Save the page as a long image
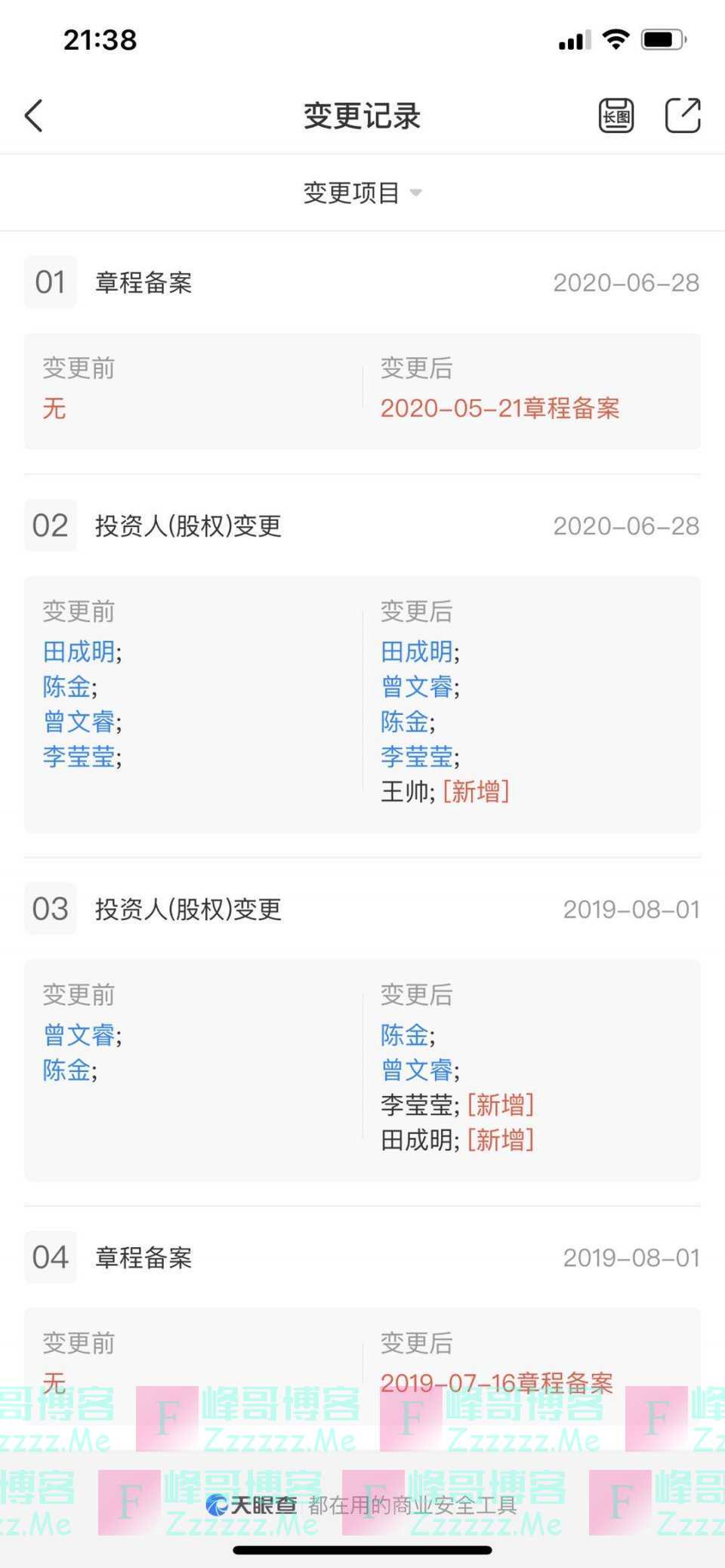 [x=616, y=116]
